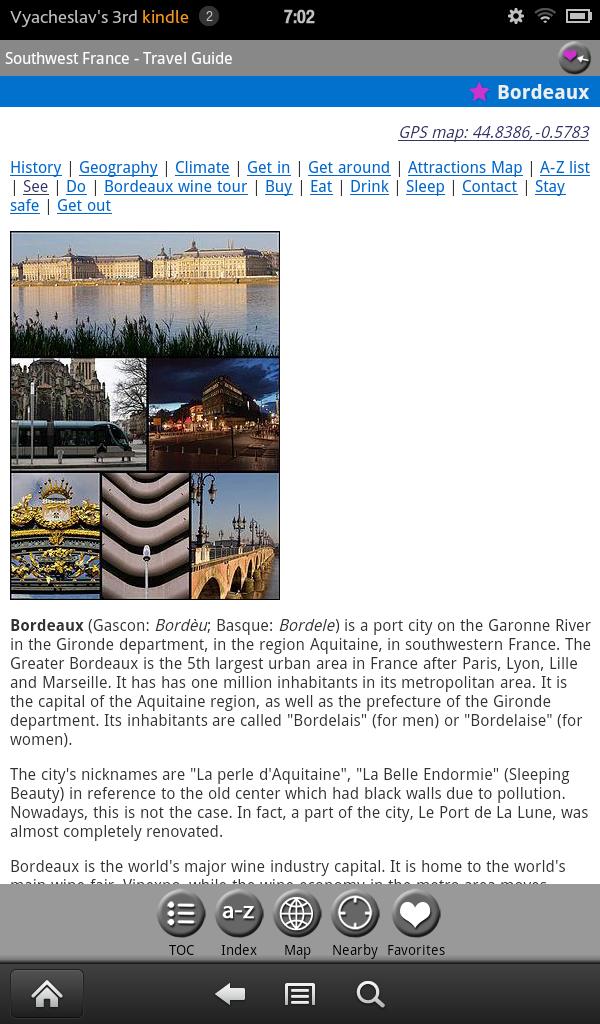Open the Contact section link
Image resolution: width=600 pixels, height=1024 pixels.
pos(489,187)
